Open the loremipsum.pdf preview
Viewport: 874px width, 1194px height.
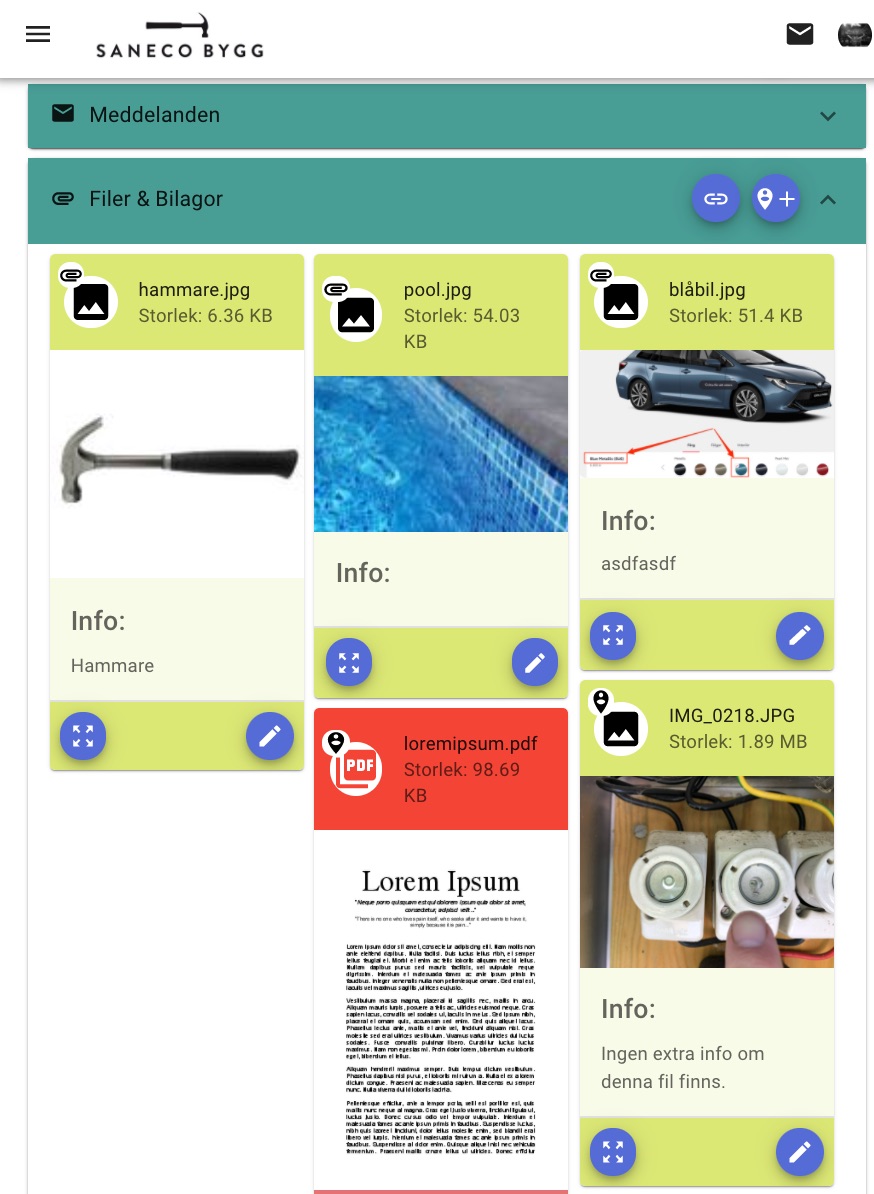[x=440, y=1010]
